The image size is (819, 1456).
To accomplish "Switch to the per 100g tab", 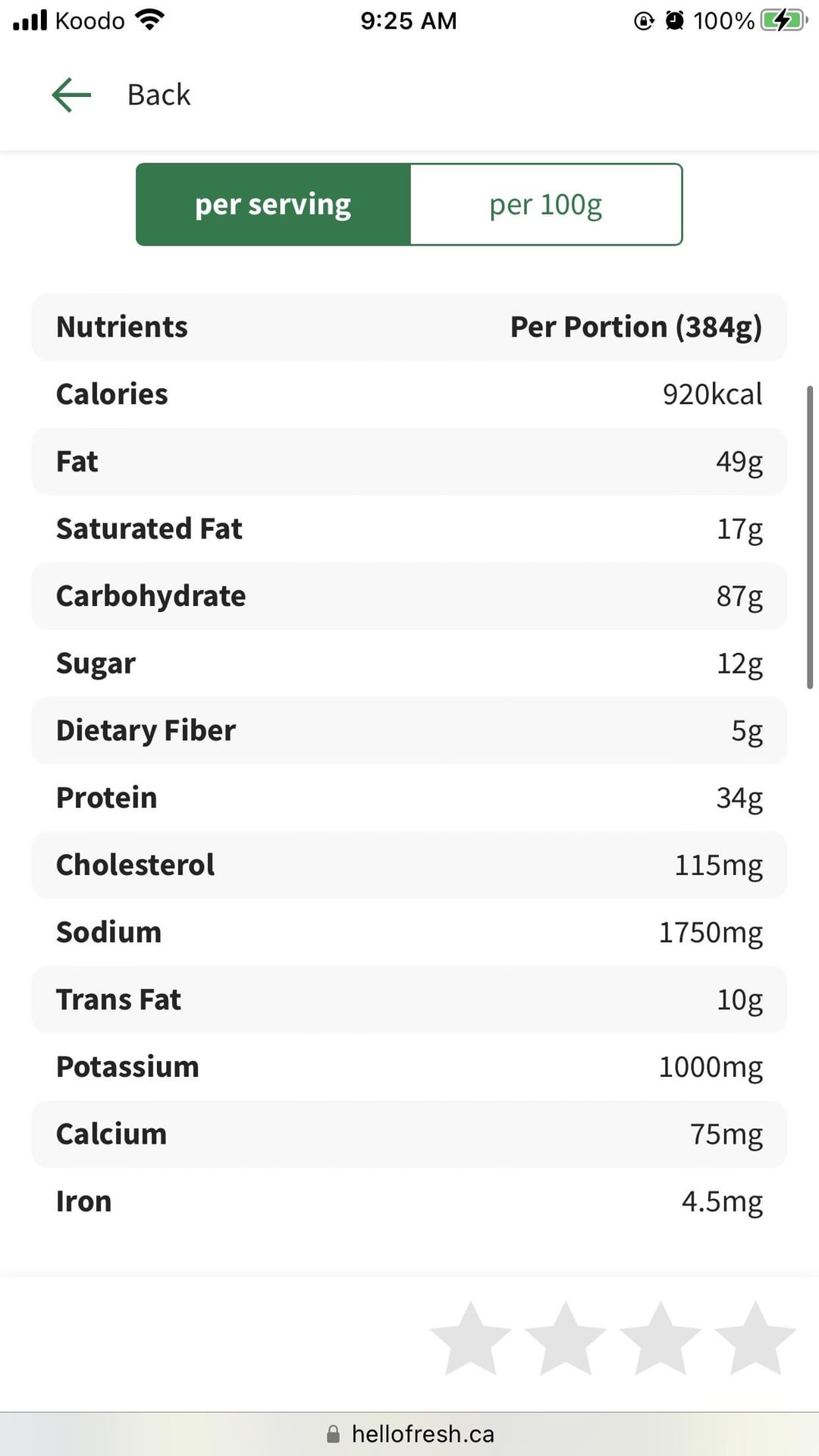I will (546, 205).
